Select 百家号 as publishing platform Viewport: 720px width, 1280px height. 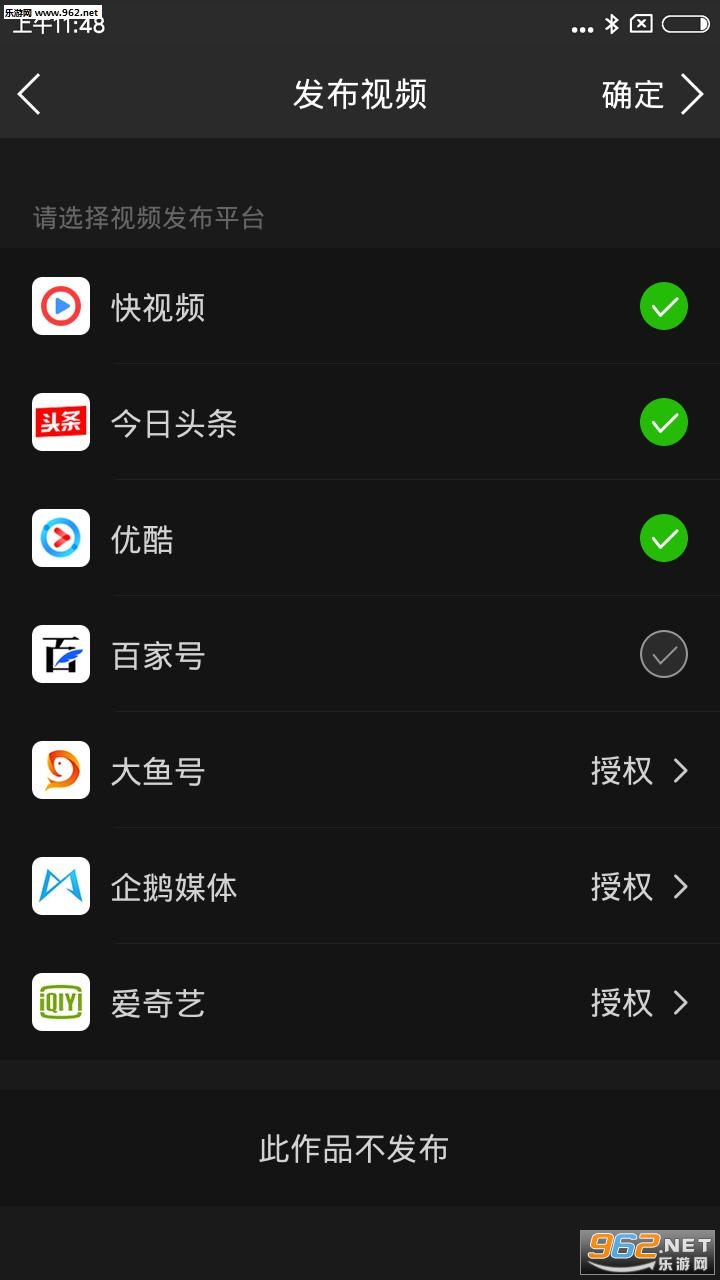click(x=664, y=655)
